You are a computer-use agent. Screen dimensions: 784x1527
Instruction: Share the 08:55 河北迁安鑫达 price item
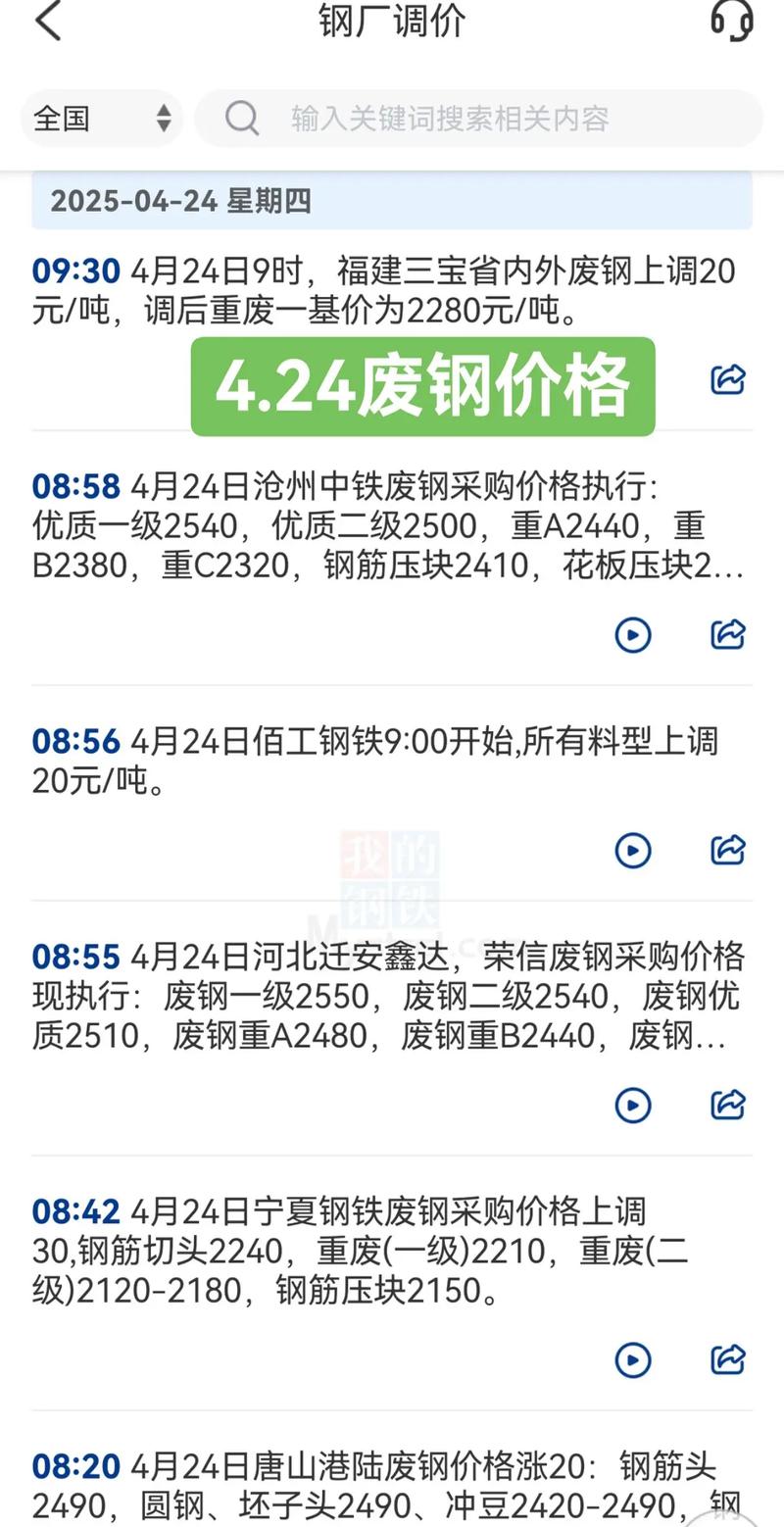click(725, 1106)
